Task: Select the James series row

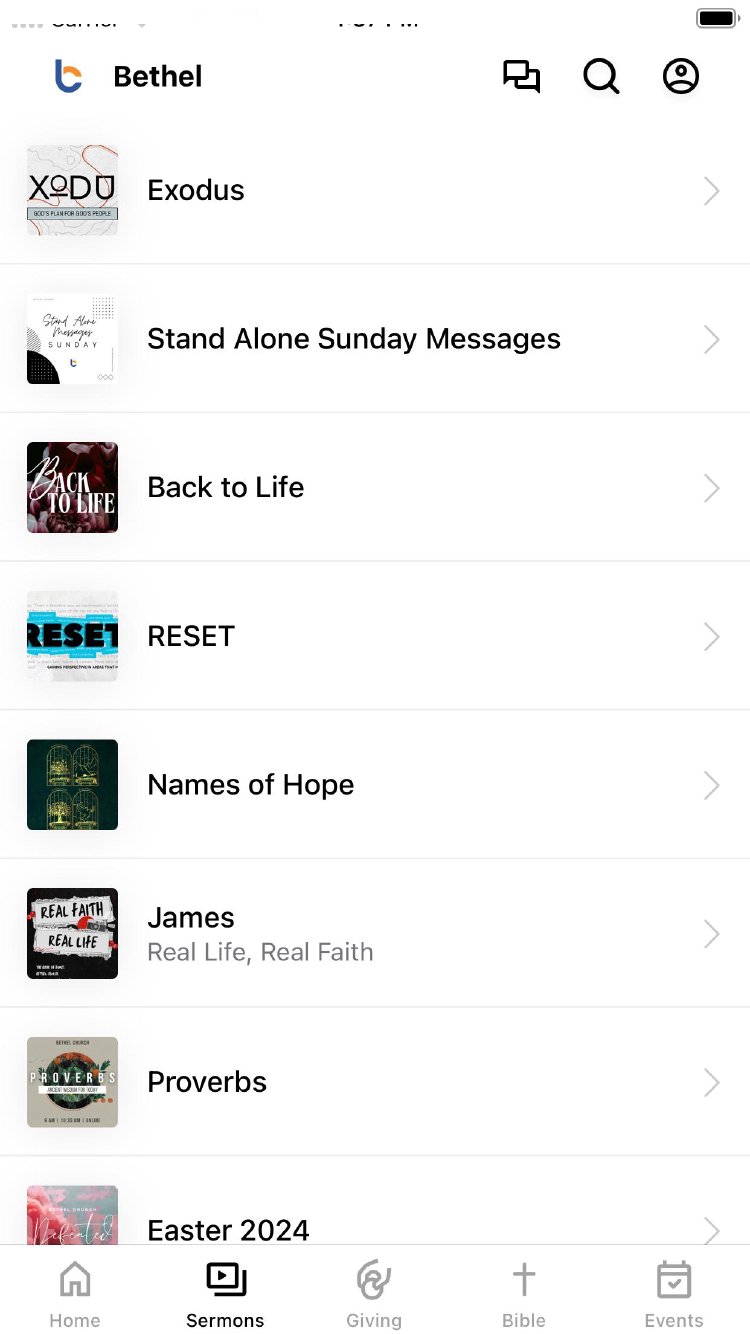Action: click(x=375, y=934)
